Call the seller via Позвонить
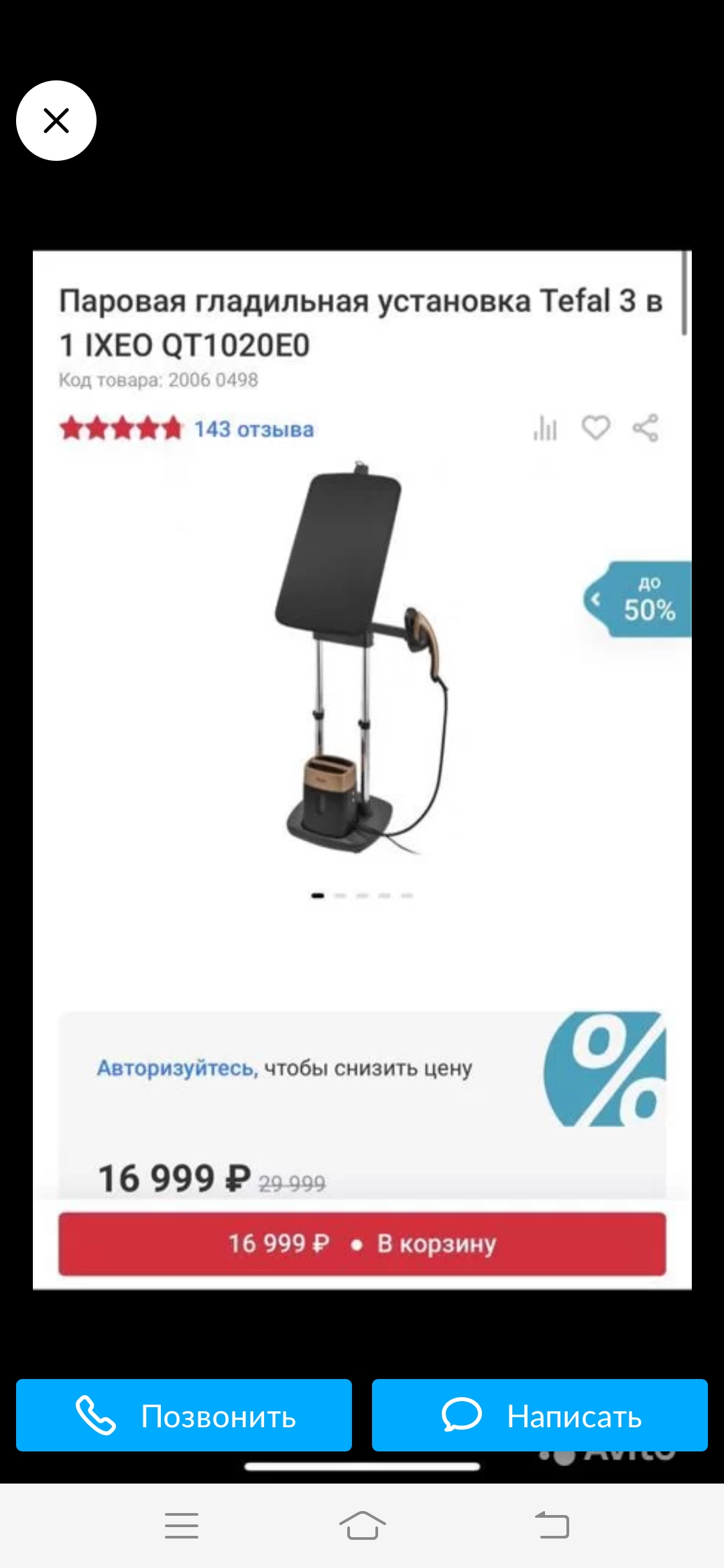 (x=184, y=1415)
